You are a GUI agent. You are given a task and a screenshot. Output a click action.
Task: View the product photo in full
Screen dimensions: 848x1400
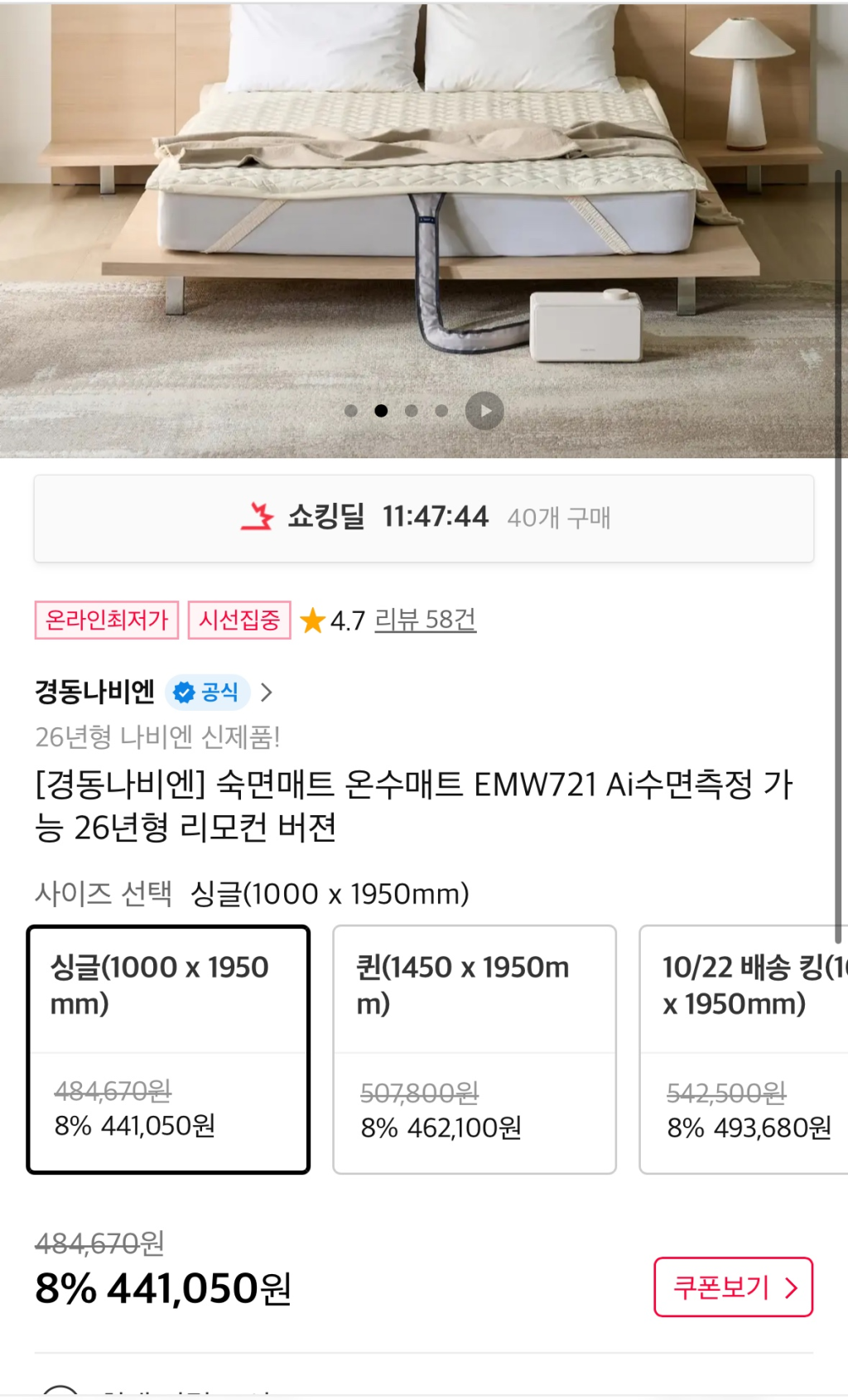[x=423, y=207]
